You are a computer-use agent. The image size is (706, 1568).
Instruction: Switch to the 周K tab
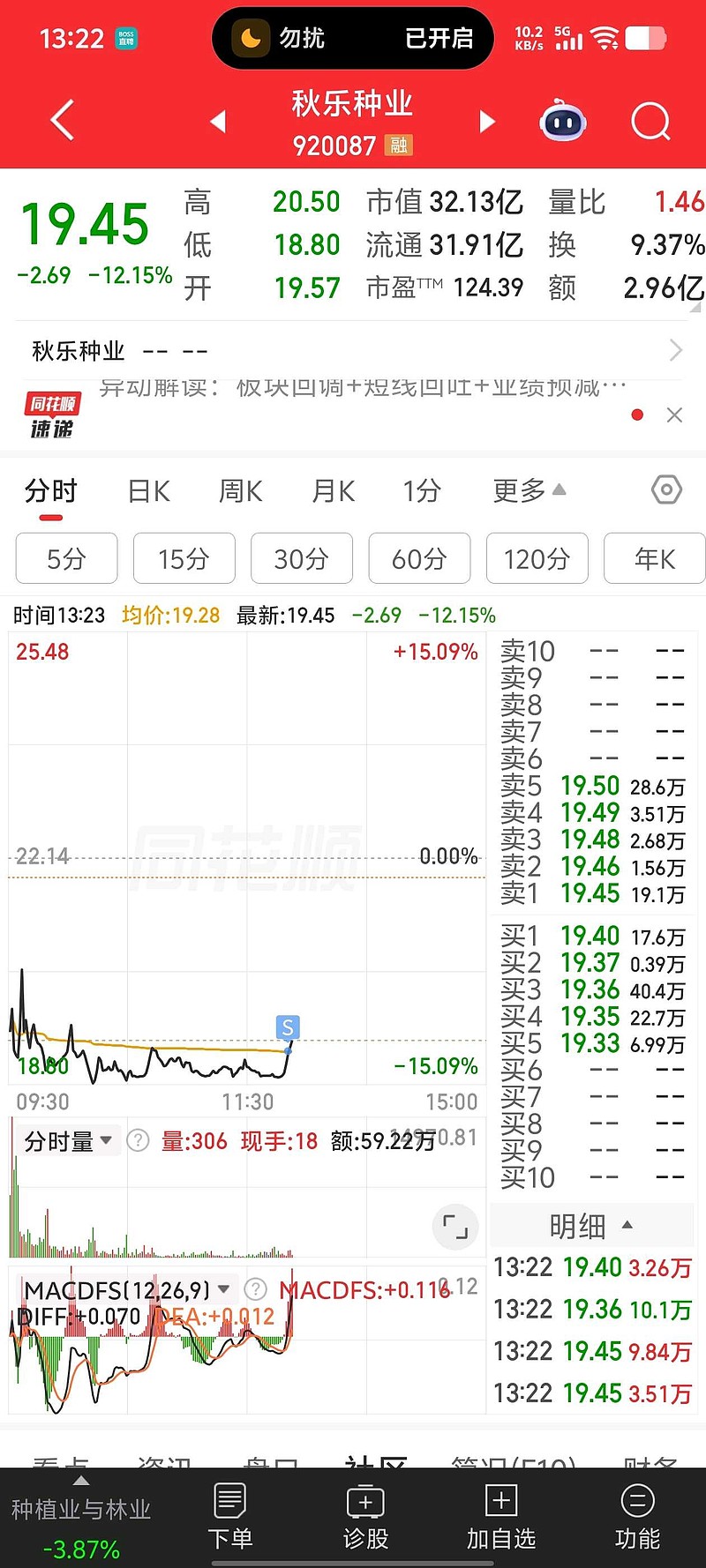coord(241,491)
